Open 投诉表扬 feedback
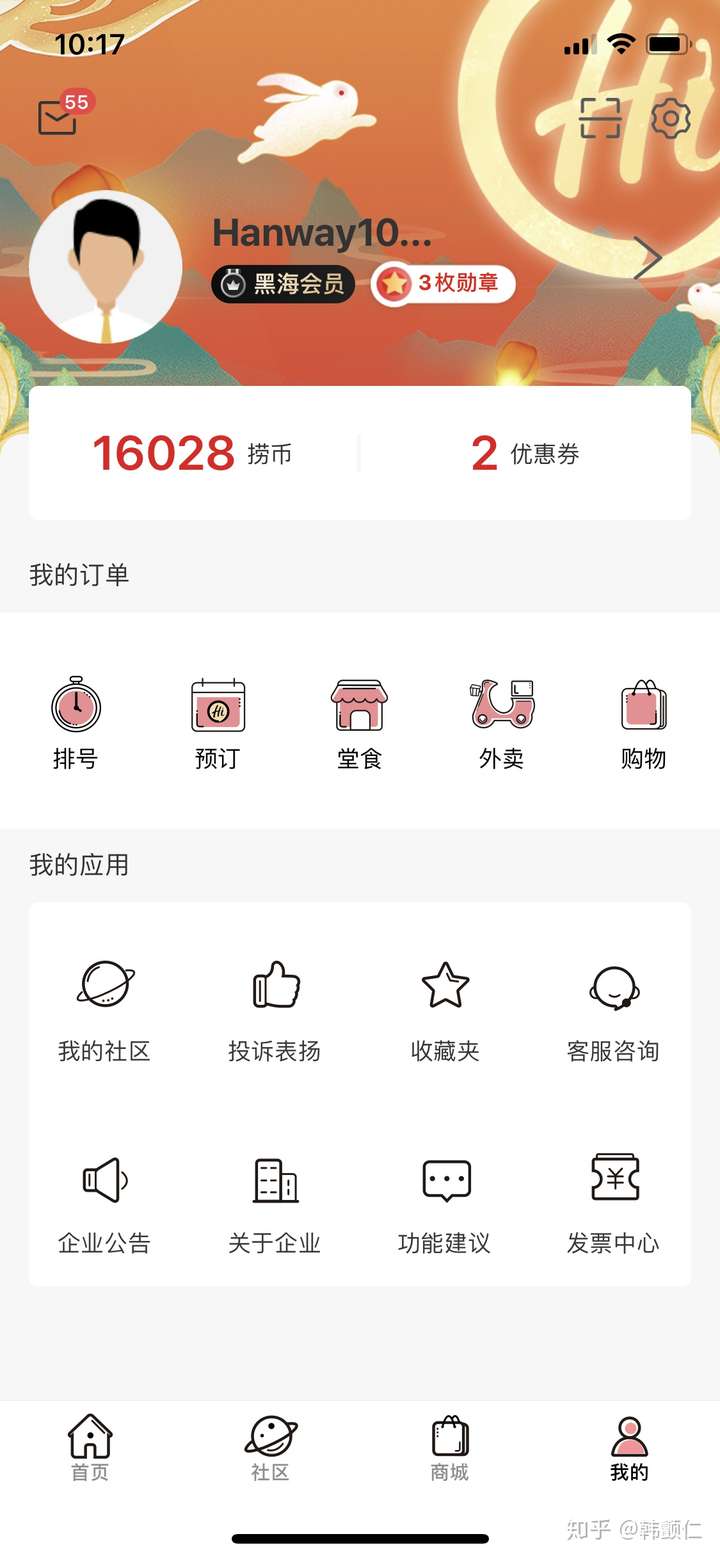The image size is (720, 1559). point(275,1008)
